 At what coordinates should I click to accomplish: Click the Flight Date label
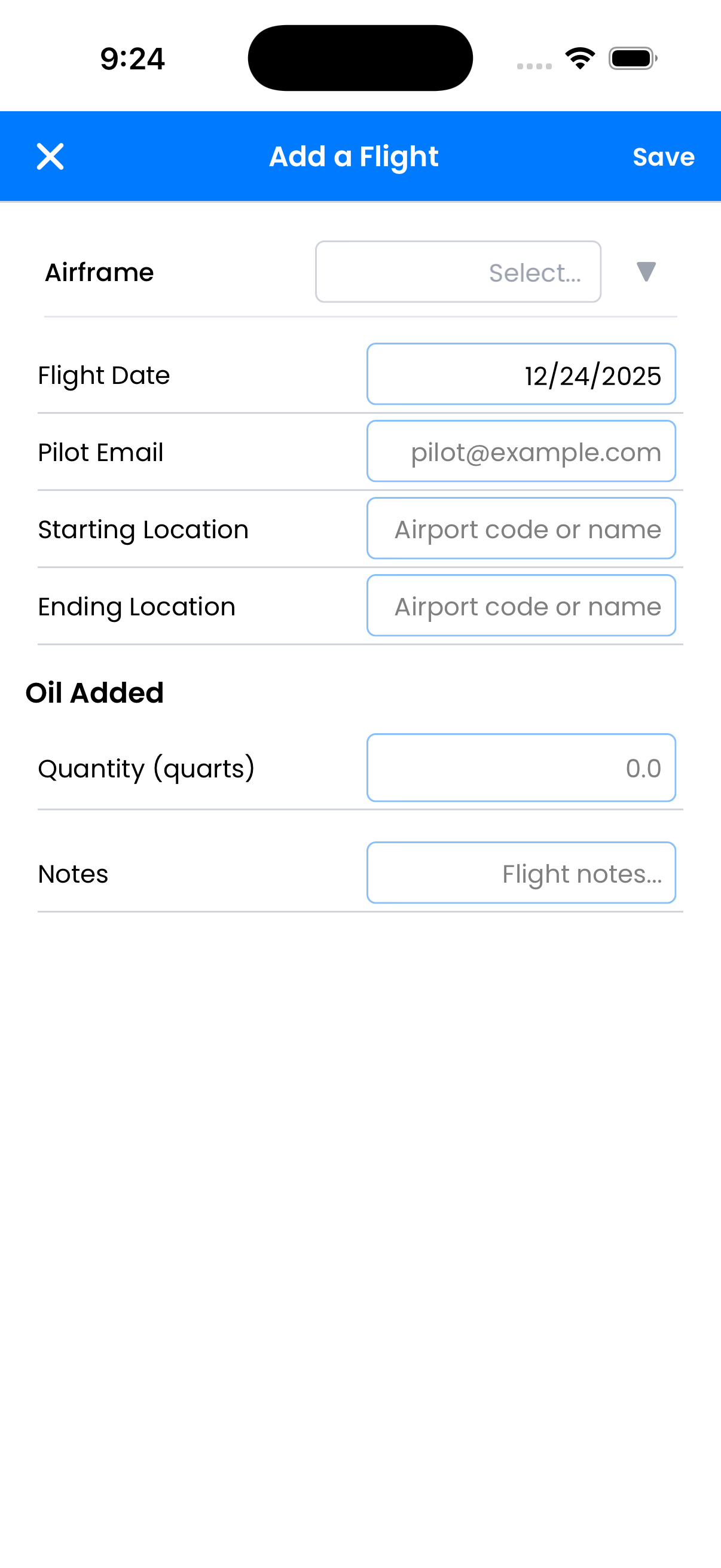point(103,375)
